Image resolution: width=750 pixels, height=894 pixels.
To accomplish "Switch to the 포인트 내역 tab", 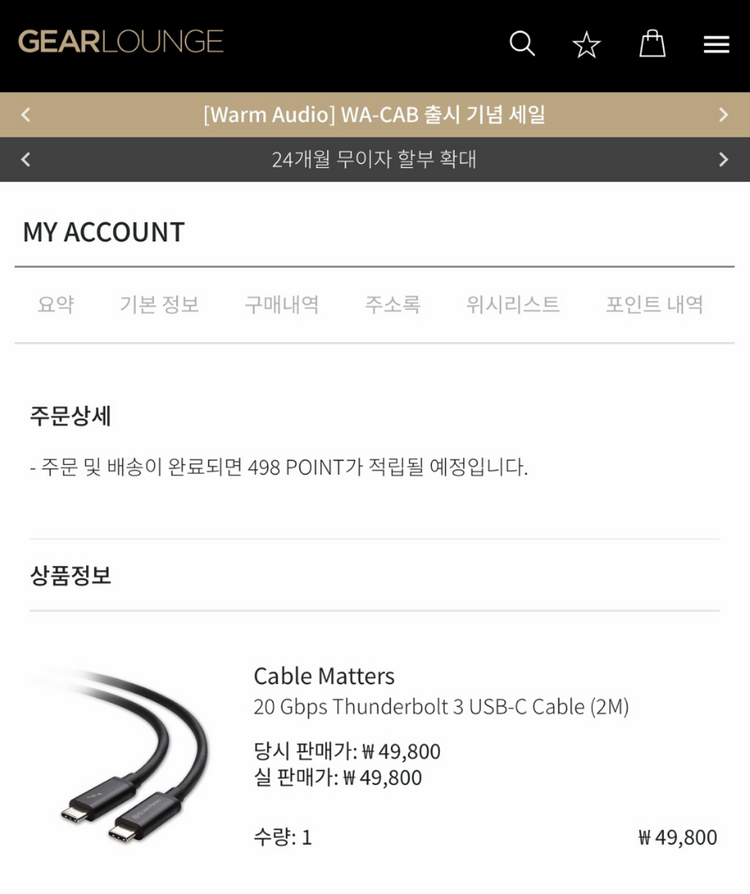I will click(654, 304).
